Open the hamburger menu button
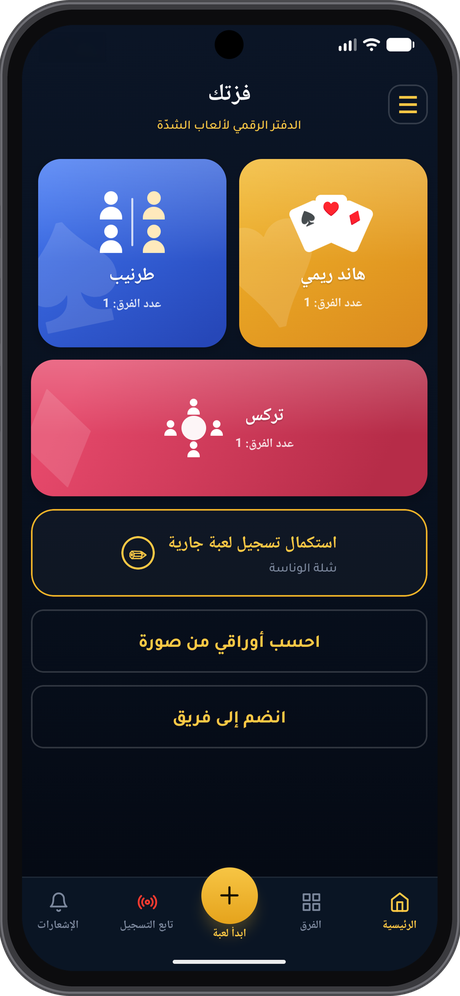 [407, 104]
